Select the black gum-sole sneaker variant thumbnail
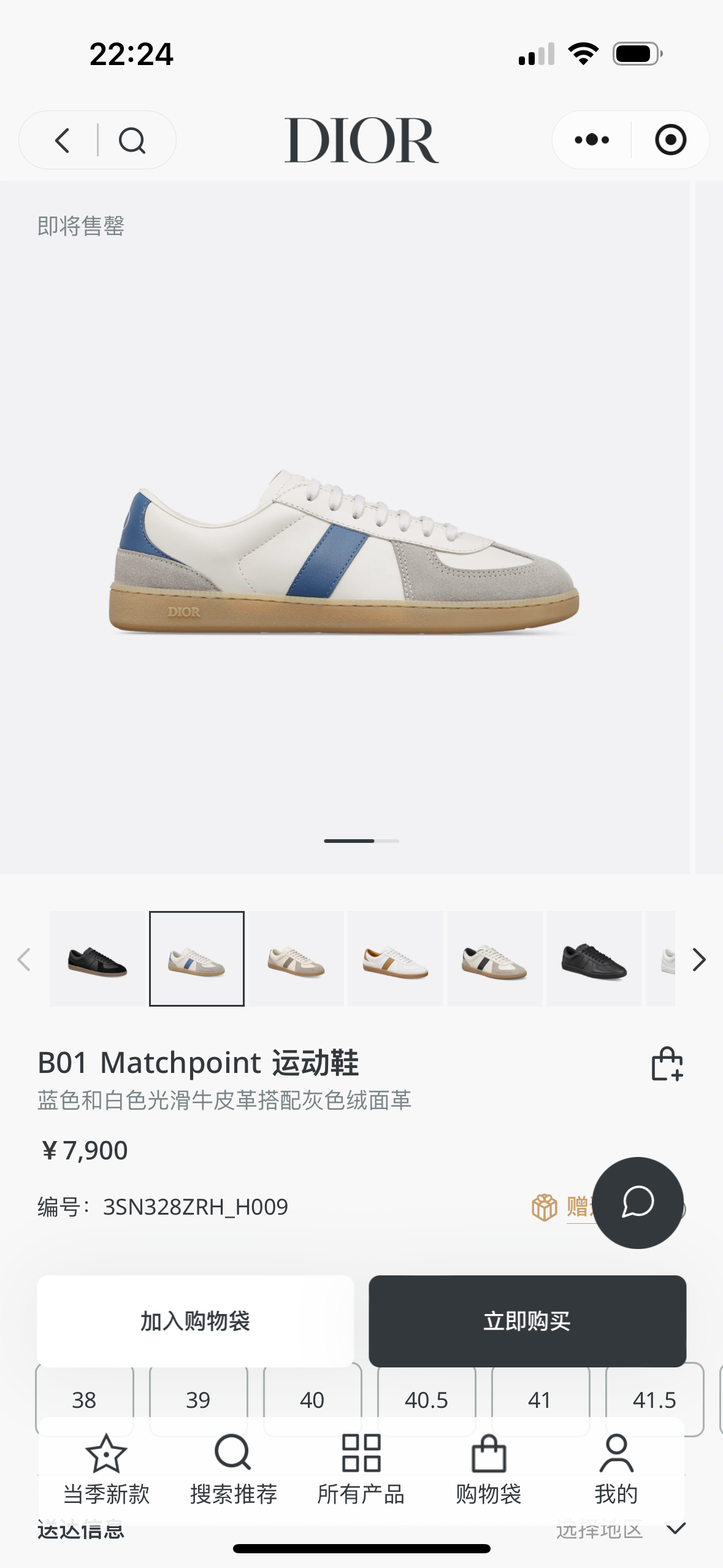723x1568 pixels. click(98, 959)
